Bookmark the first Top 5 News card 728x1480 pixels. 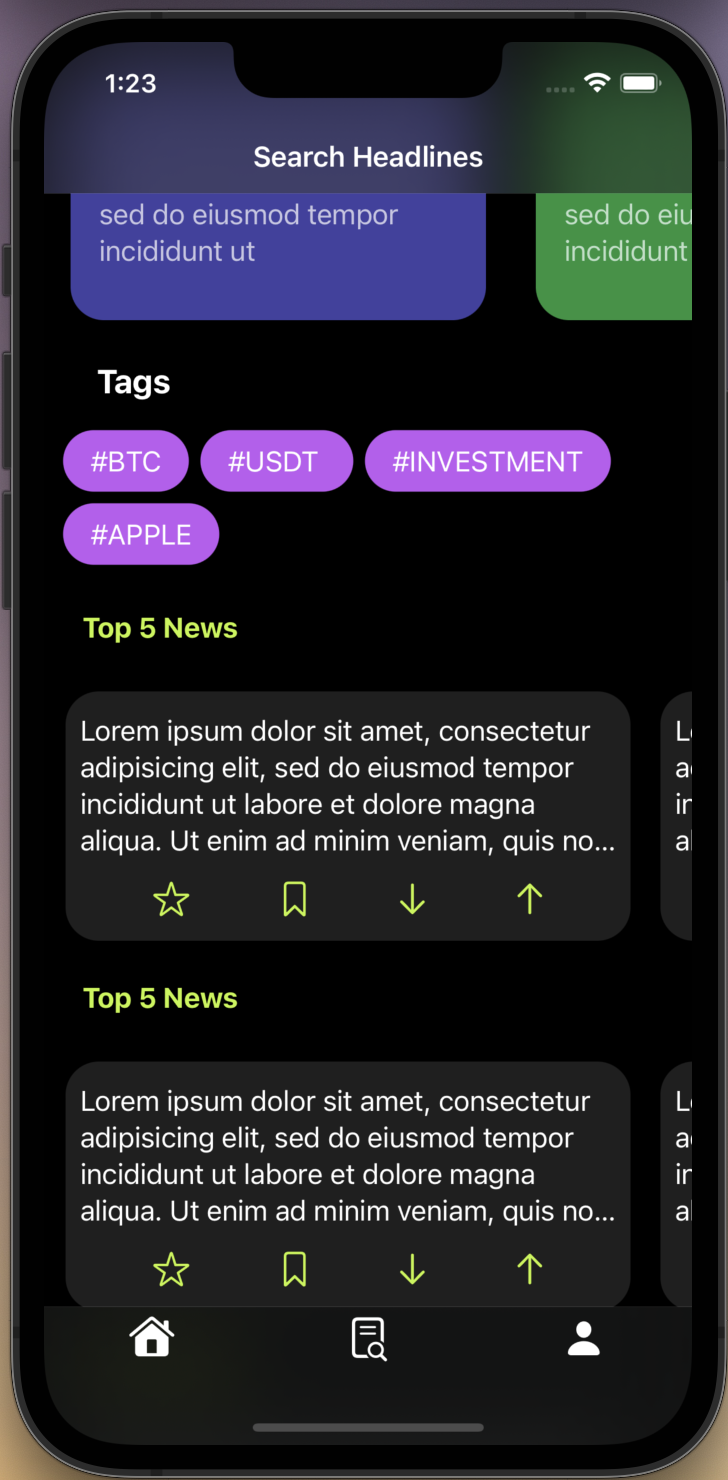294,900
